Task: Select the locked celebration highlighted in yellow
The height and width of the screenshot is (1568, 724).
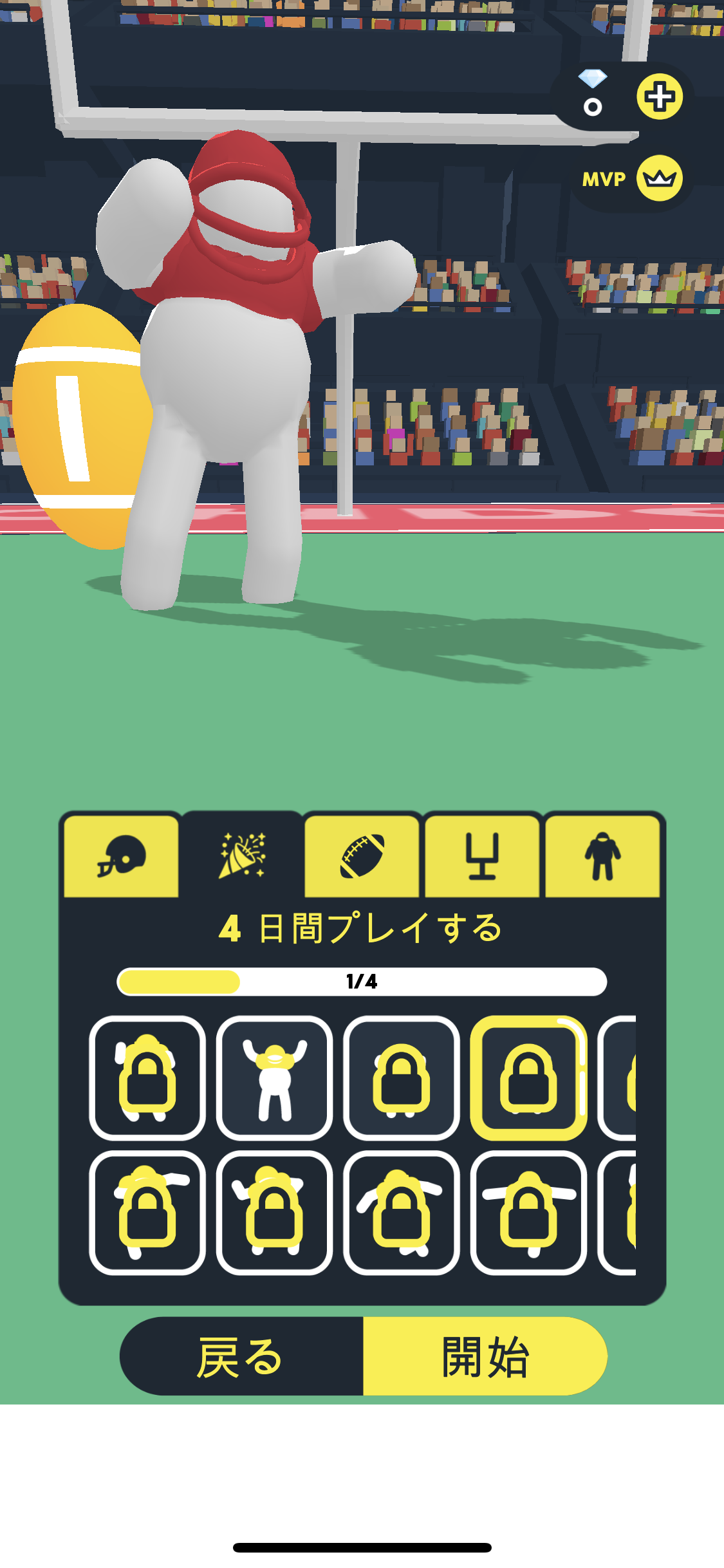Action: (528, 1079)
